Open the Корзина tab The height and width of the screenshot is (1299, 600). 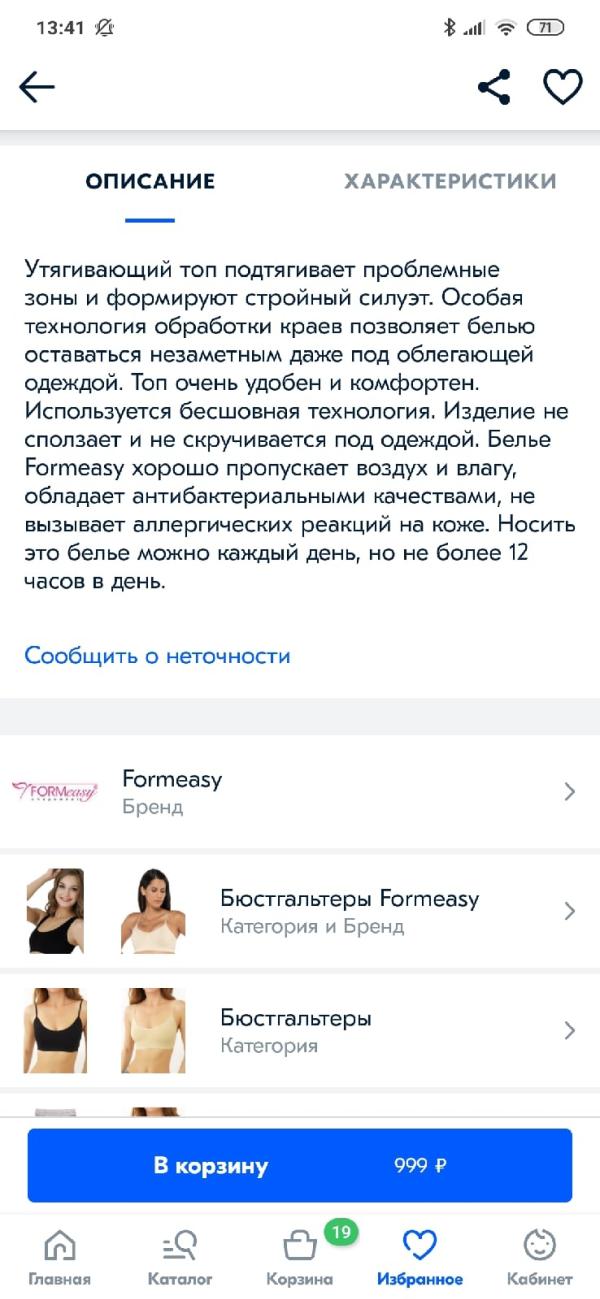tap(300, 1257)
